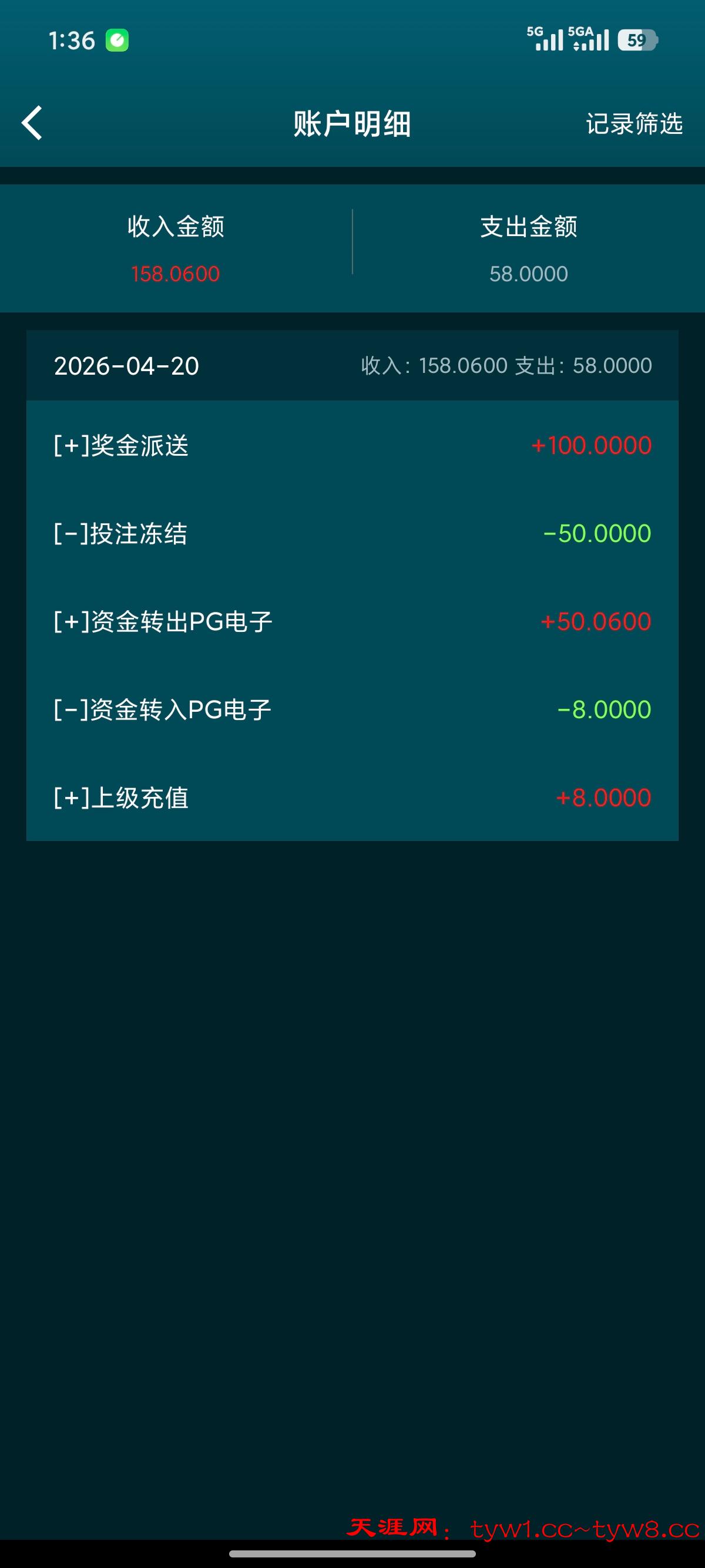The width and height of the screenshot is (705, 1568).
Task: Open the 记录筛选 record filter
Action: 634,123
